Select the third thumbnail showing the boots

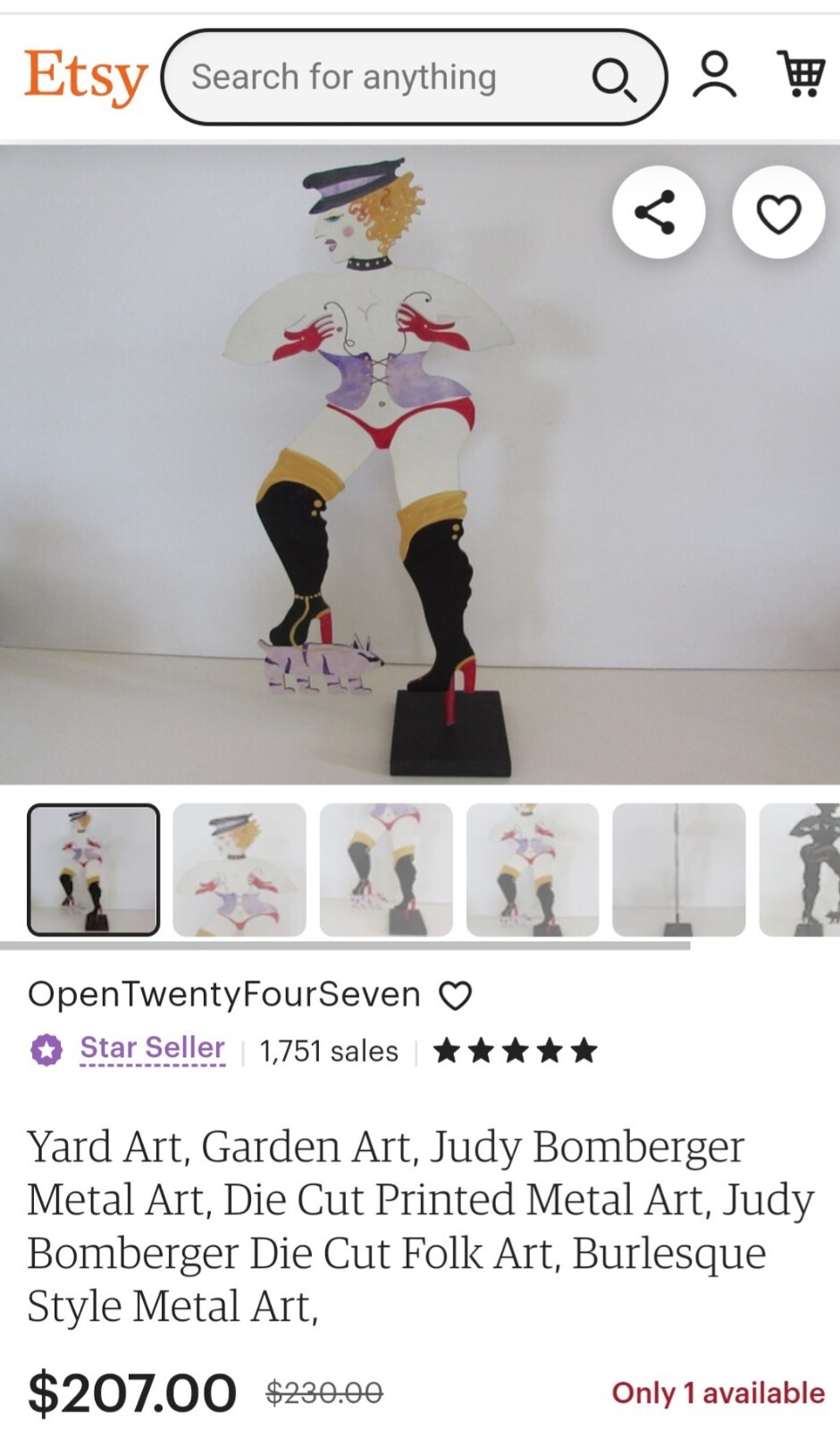pos(386,870)
